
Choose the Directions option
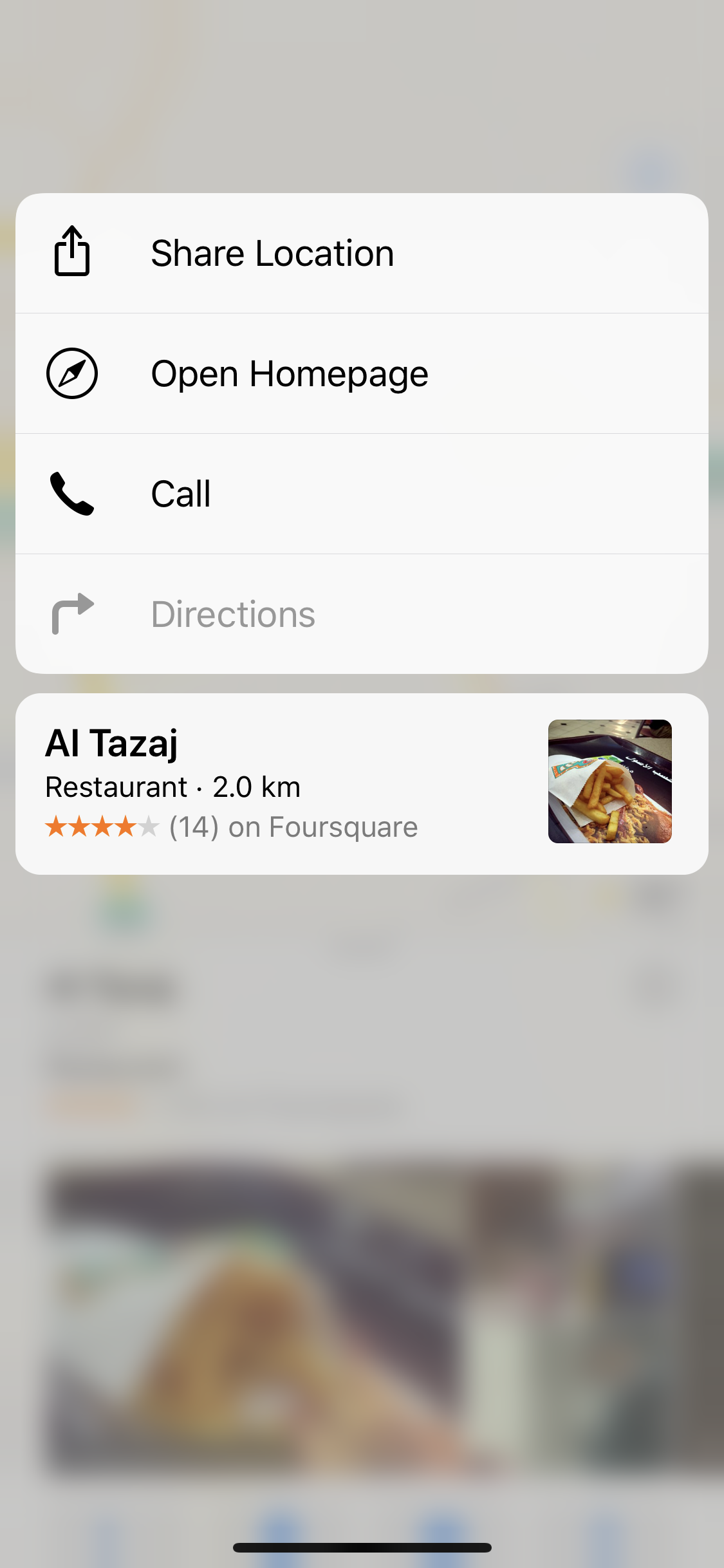click(360, 614)
